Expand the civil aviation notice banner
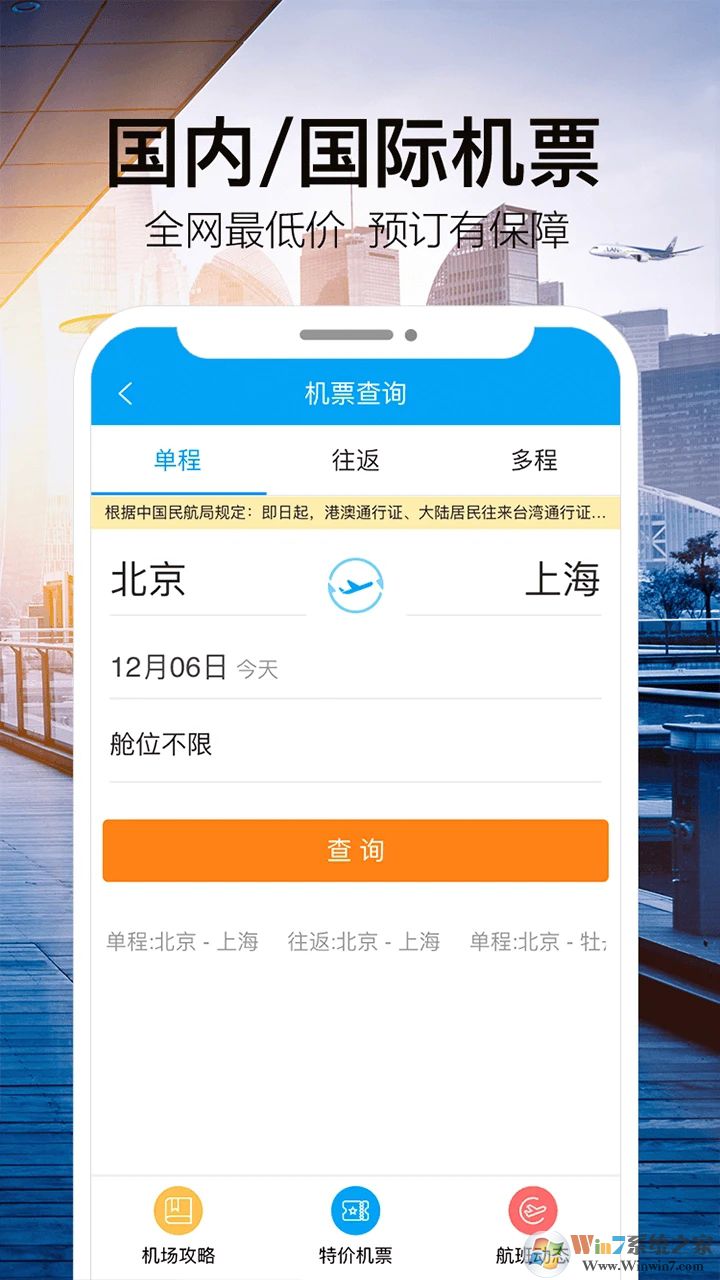 click(355, 512)
